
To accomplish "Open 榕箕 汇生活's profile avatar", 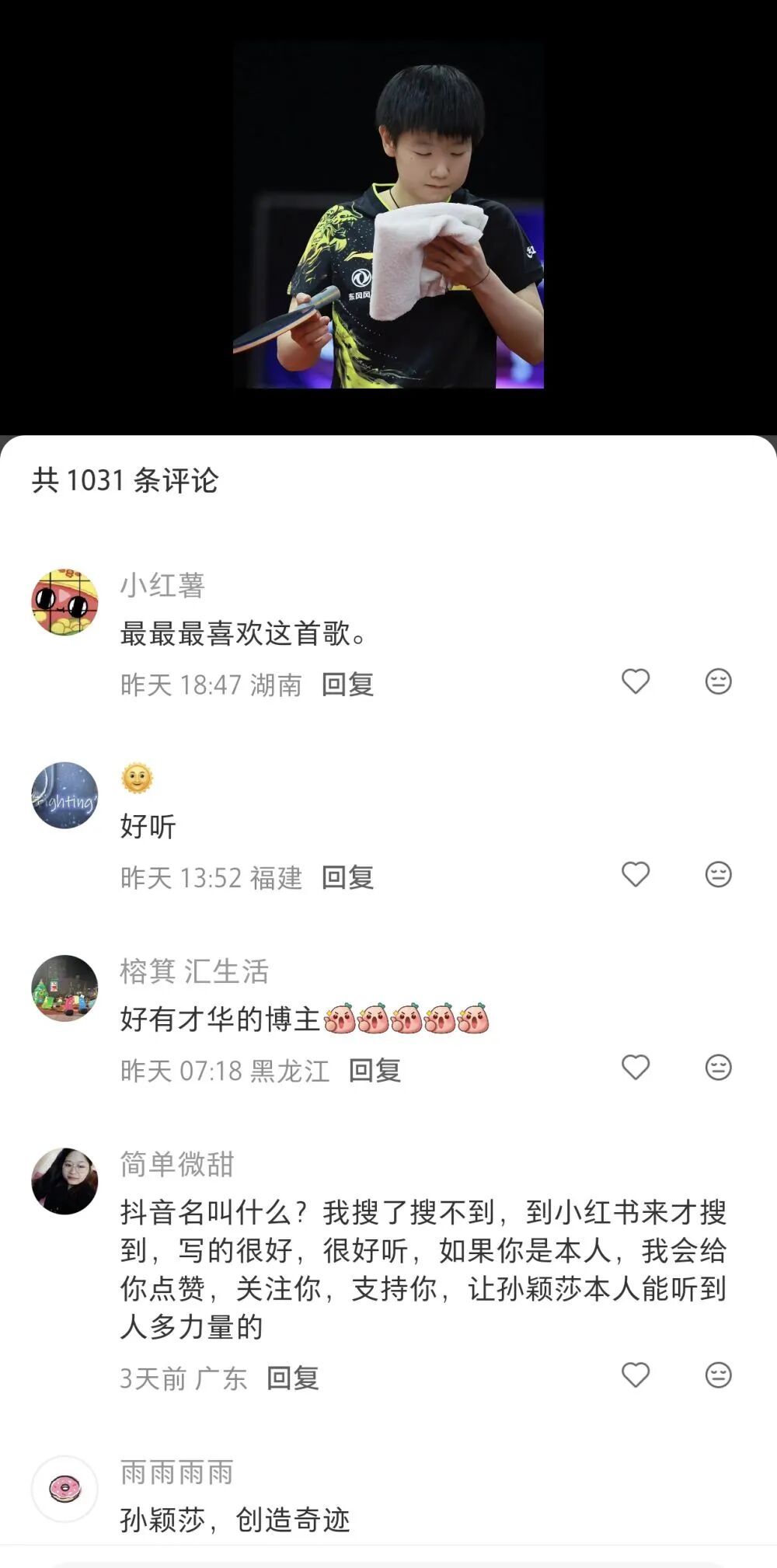I will coord(64,988).
